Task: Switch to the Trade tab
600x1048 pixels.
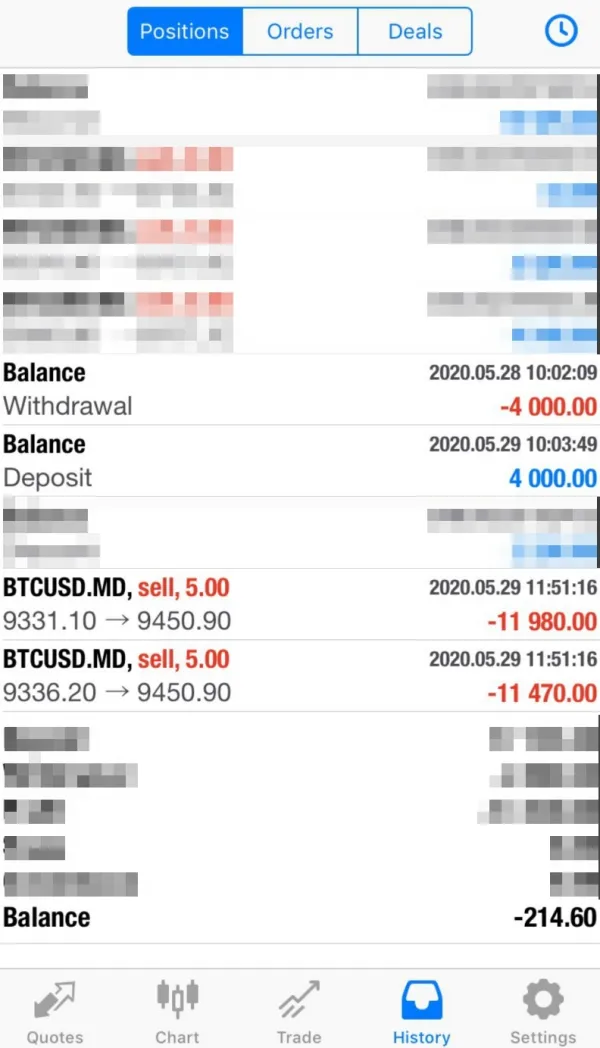Action: [x=299, y=1010]
